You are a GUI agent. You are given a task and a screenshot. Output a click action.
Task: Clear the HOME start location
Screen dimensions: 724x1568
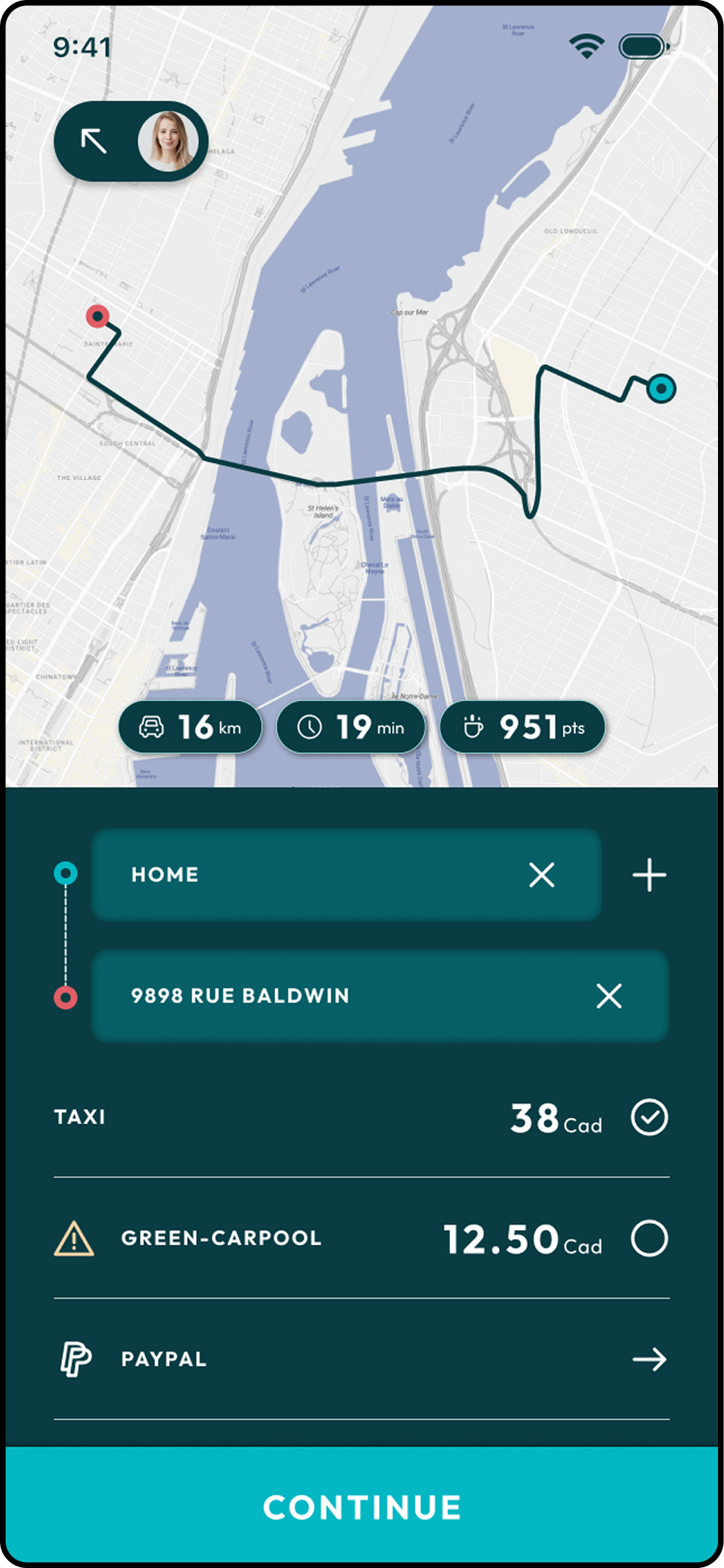tap(542, 874)
